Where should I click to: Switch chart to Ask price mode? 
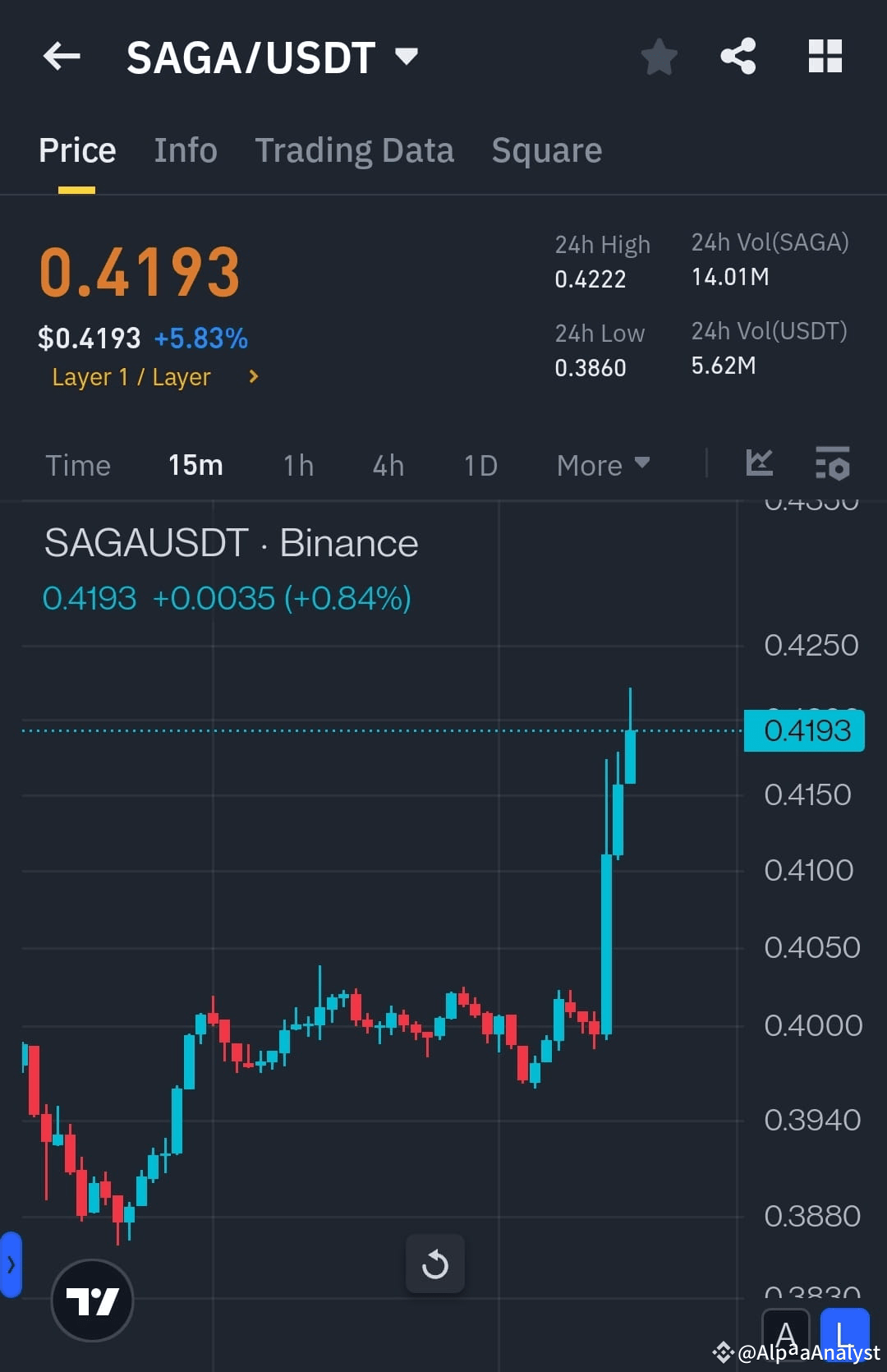coord(786,1333)
